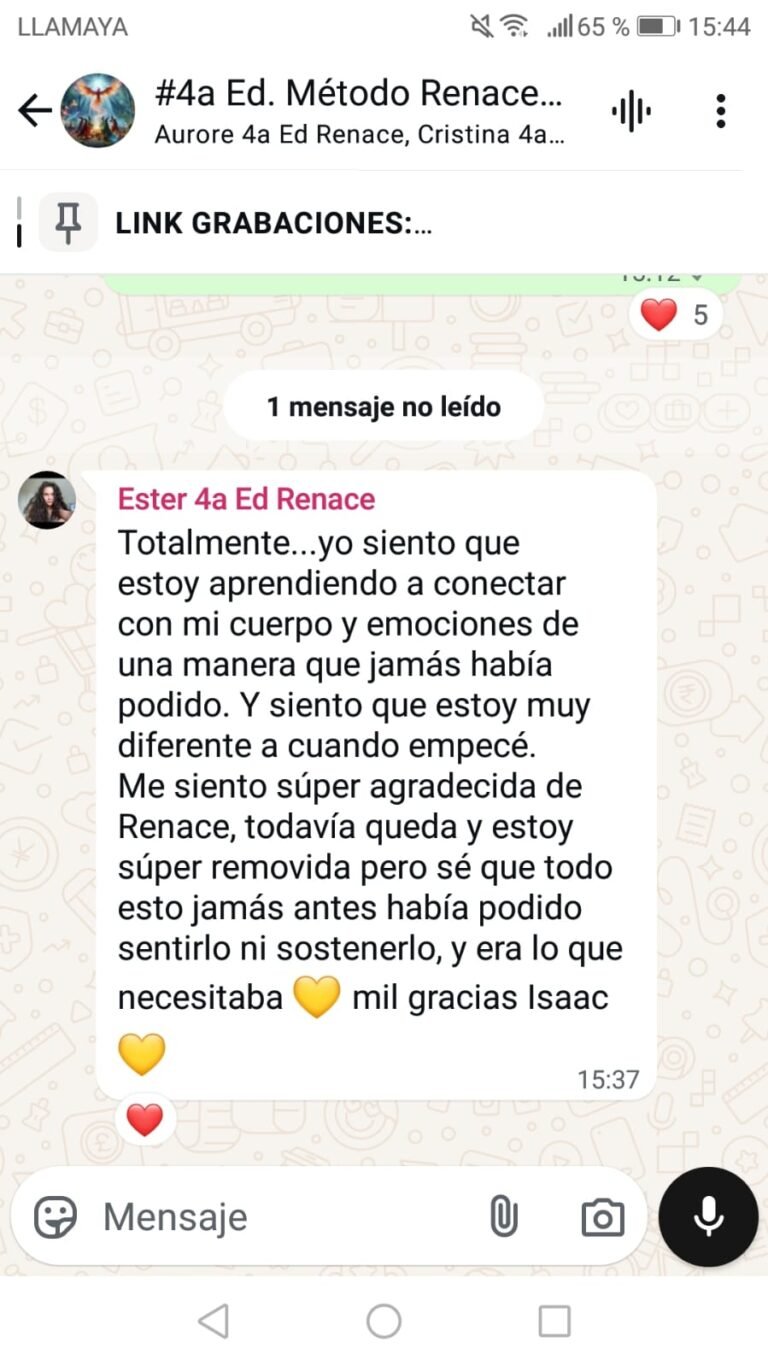Open the sender name Ester 4a Ed Renace
Screen dimensions: 768x1366
pos(246,498)
